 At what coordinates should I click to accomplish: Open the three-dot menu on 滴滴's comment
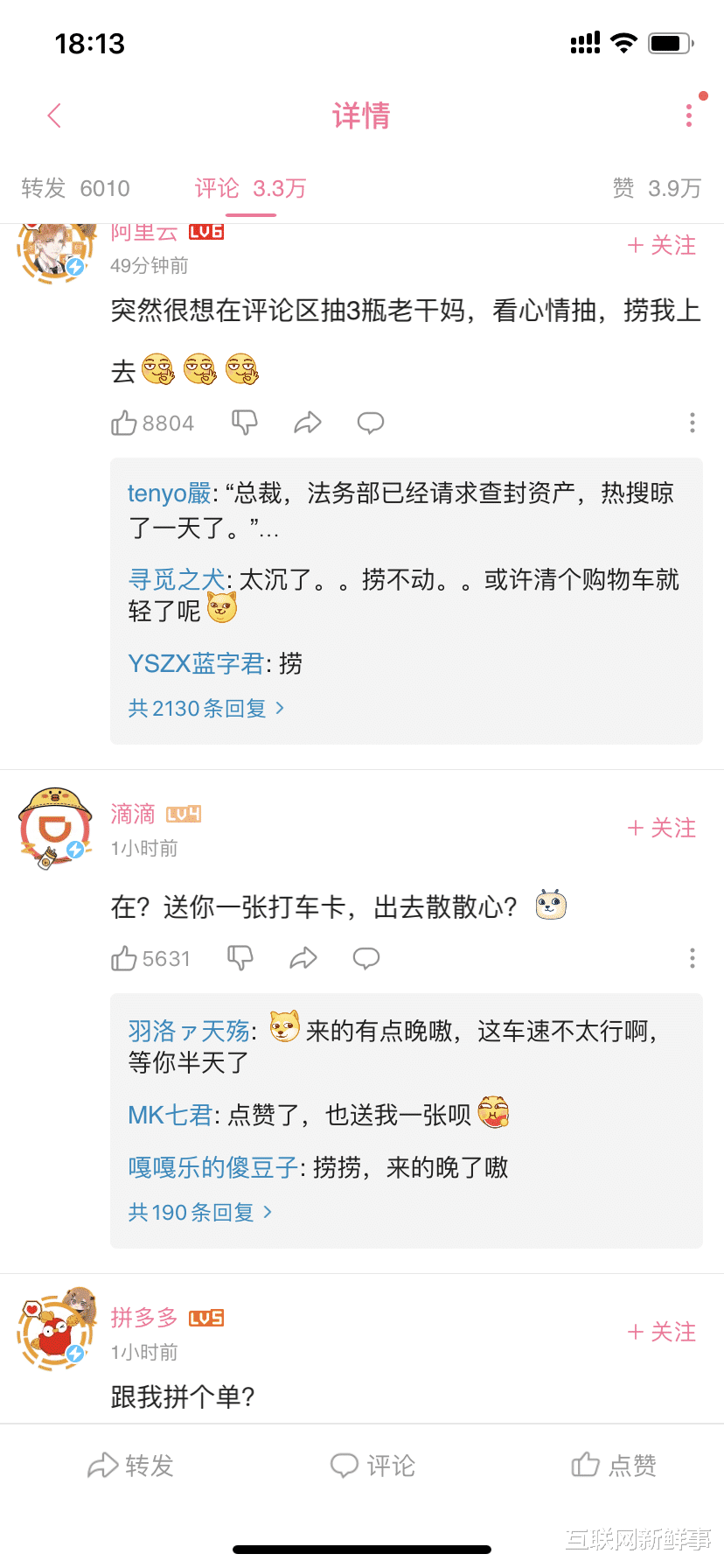(693, 958)
